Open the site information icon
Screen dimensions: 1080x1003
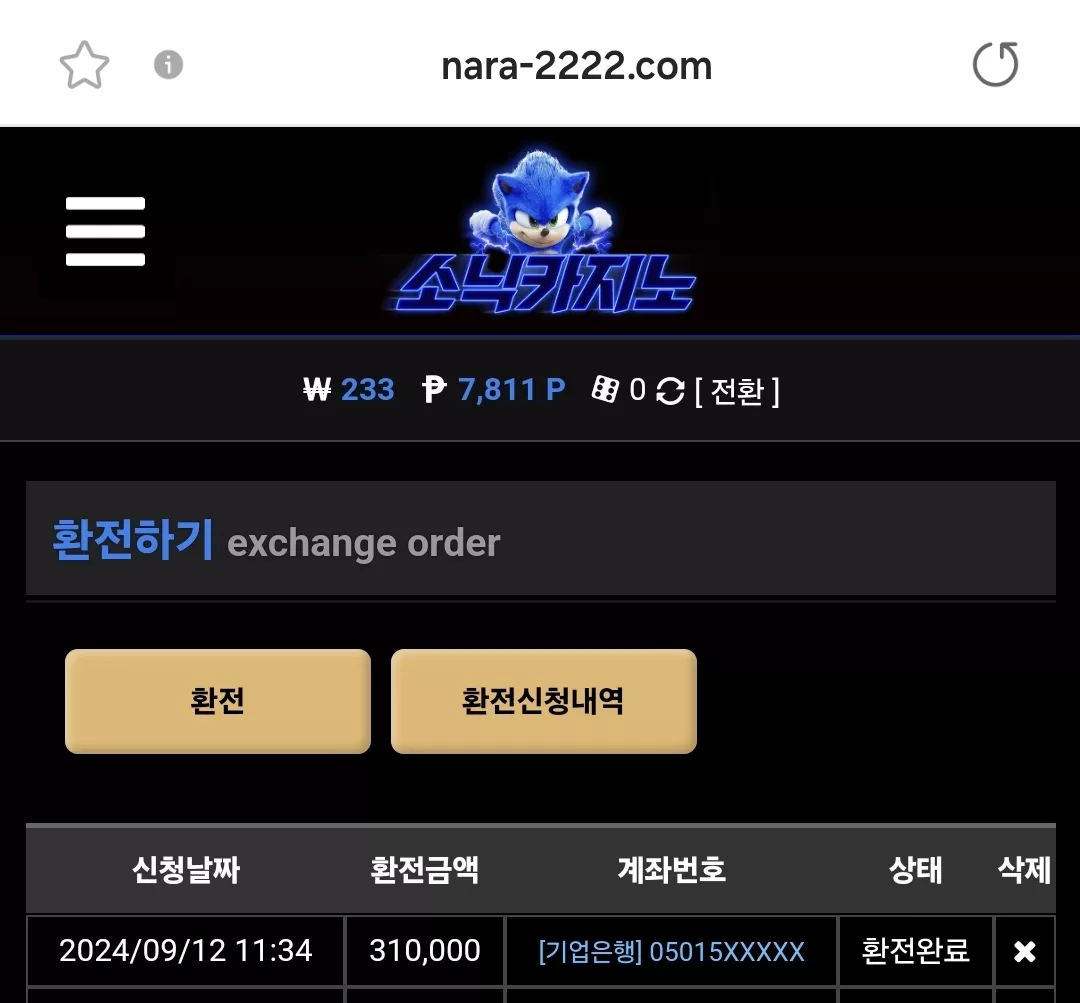[x=168, y=65]
